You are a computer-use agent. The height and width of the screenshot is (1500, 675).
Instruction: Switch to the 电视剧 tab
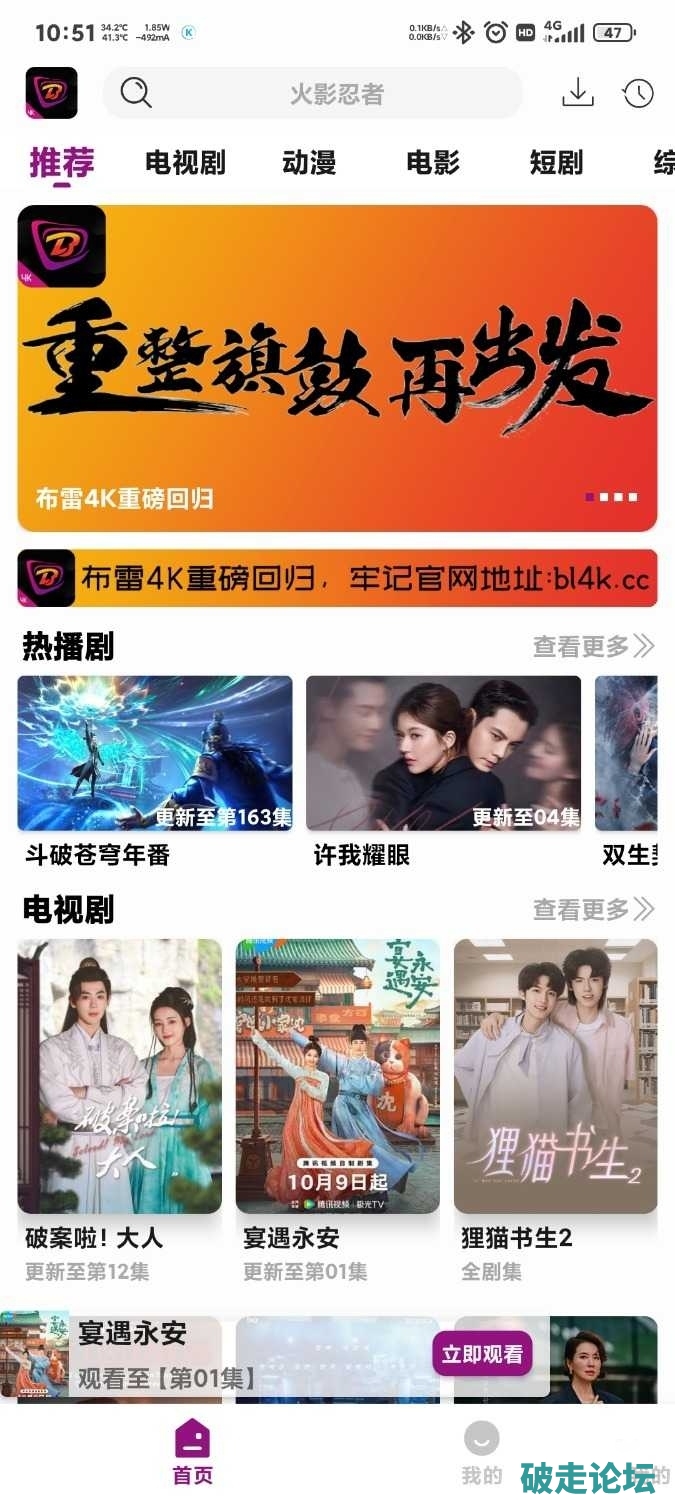tap(185, 162)
